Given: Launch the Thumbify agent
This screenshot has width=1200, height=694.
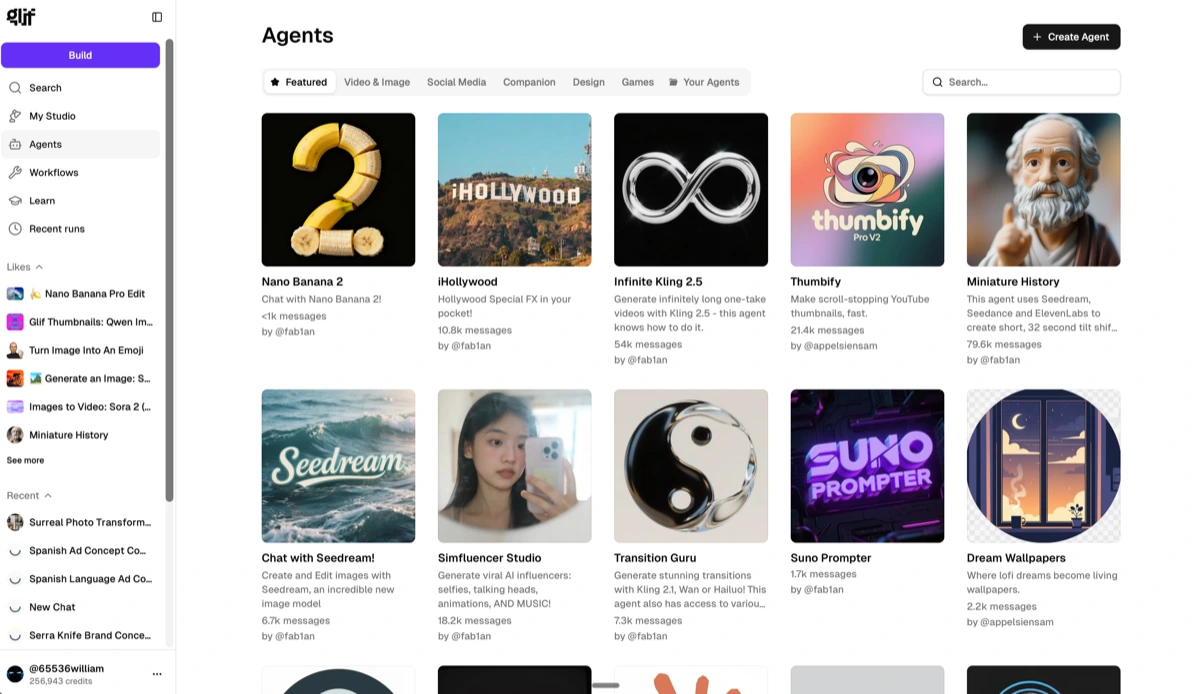Looking at the screenshot, I should coord(867,190).
